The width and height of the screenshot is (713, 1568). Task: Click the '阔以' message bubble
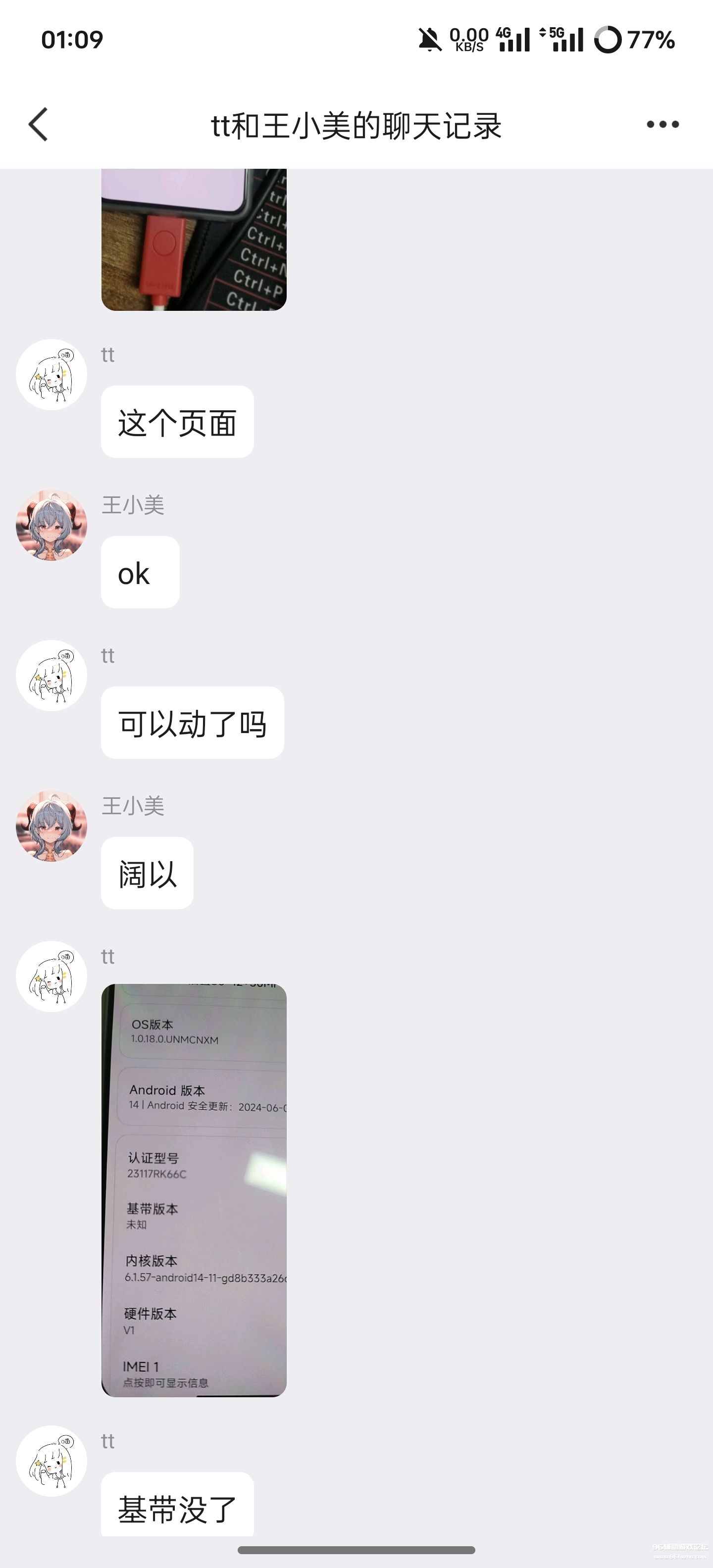[147, 874]
